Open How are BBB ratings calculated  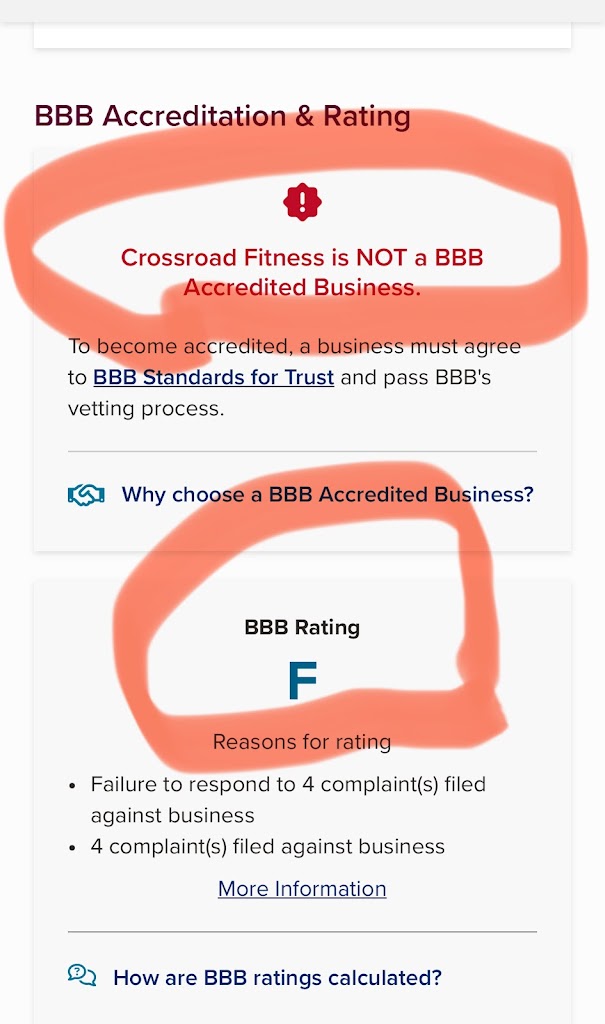tap(277, 977)
